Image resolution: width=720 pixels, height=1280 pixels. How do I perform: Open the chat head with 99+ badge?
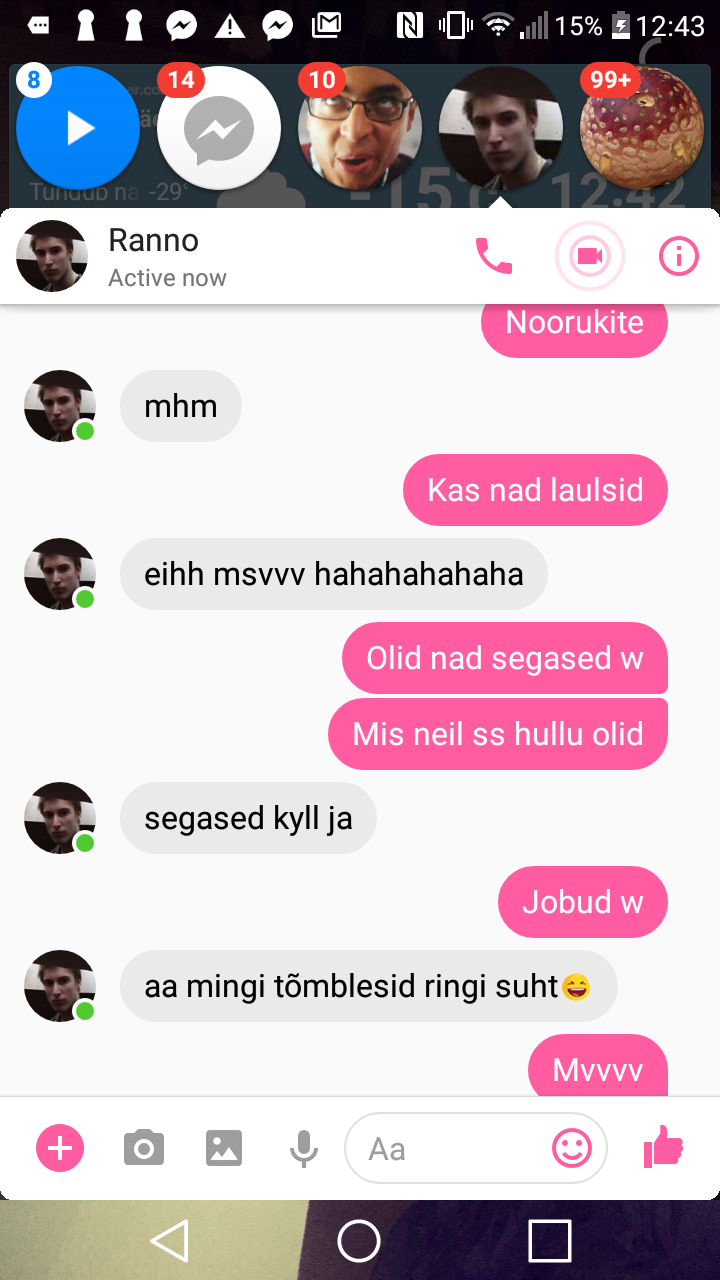[x=642, y=127]
